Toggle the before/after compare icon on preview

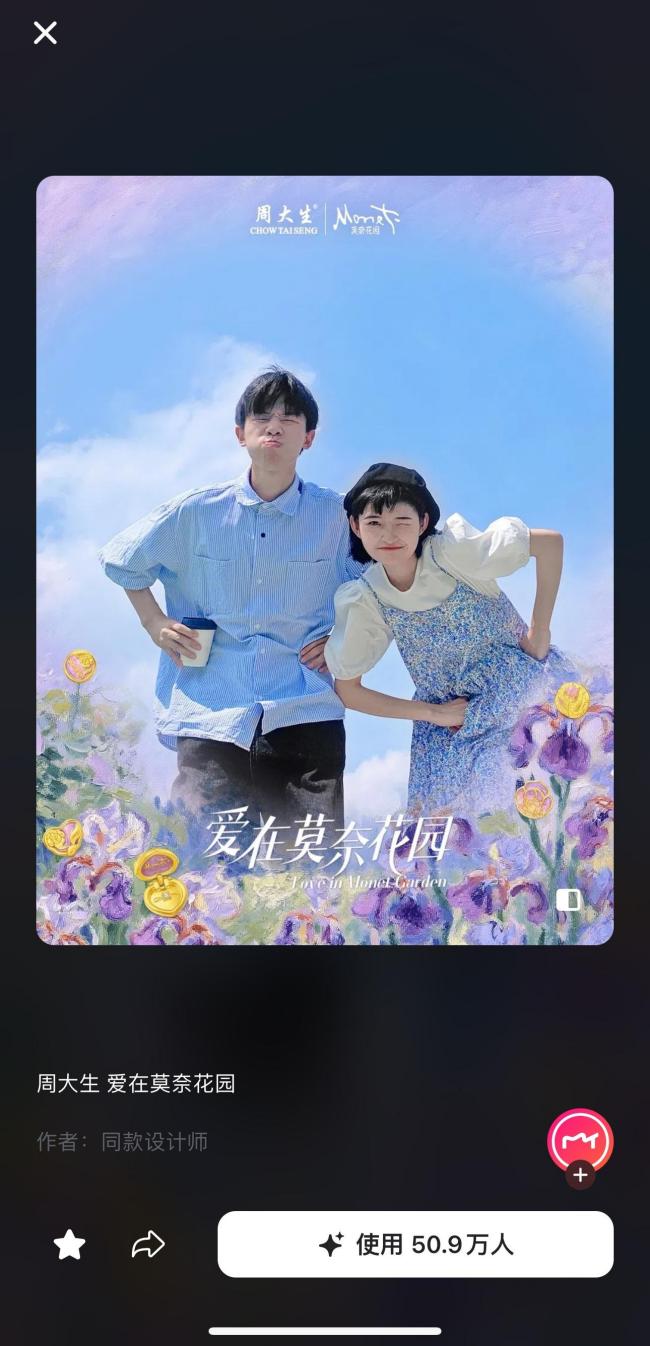click(568, 899)
